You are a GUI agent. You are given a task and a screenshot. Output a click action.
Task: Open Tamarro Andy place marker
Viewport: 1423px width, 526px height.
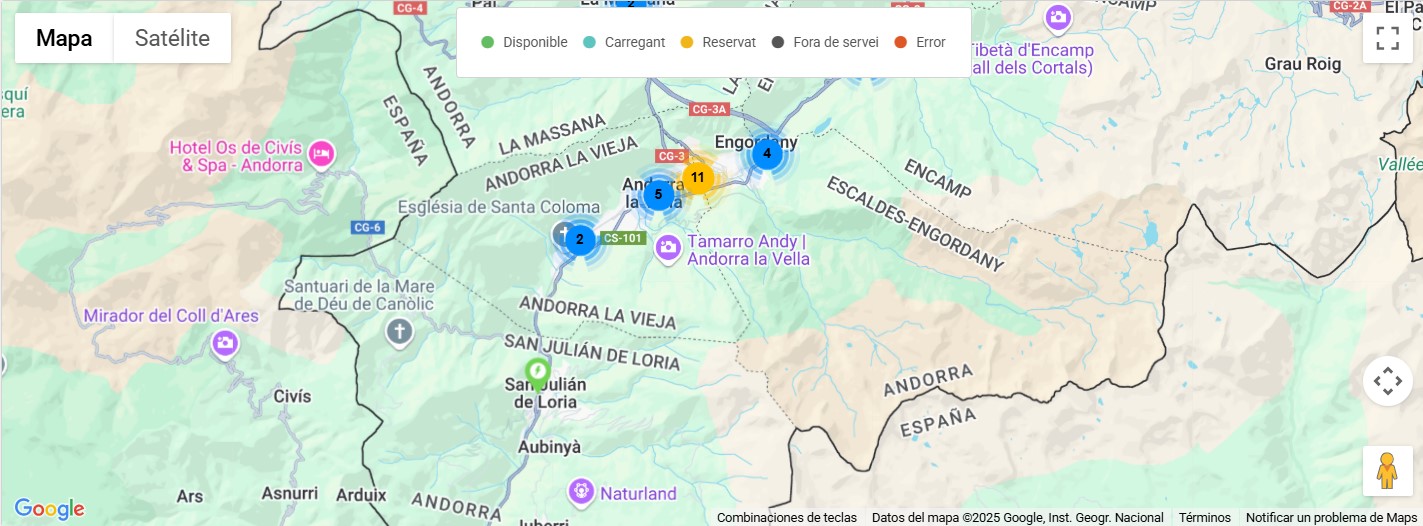[668, 246]
